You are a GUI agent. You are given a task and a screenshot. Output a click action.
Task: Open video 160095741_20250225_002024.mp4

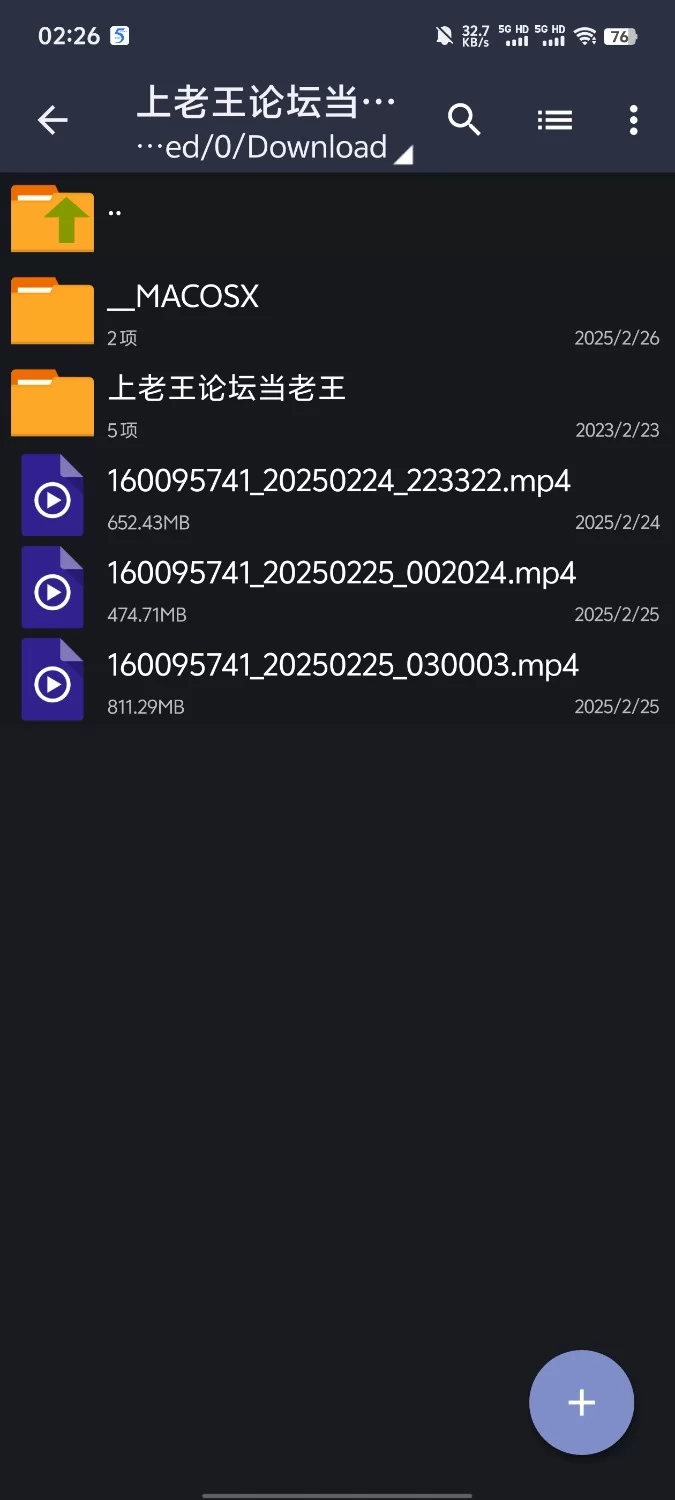(x=337, y=588)
